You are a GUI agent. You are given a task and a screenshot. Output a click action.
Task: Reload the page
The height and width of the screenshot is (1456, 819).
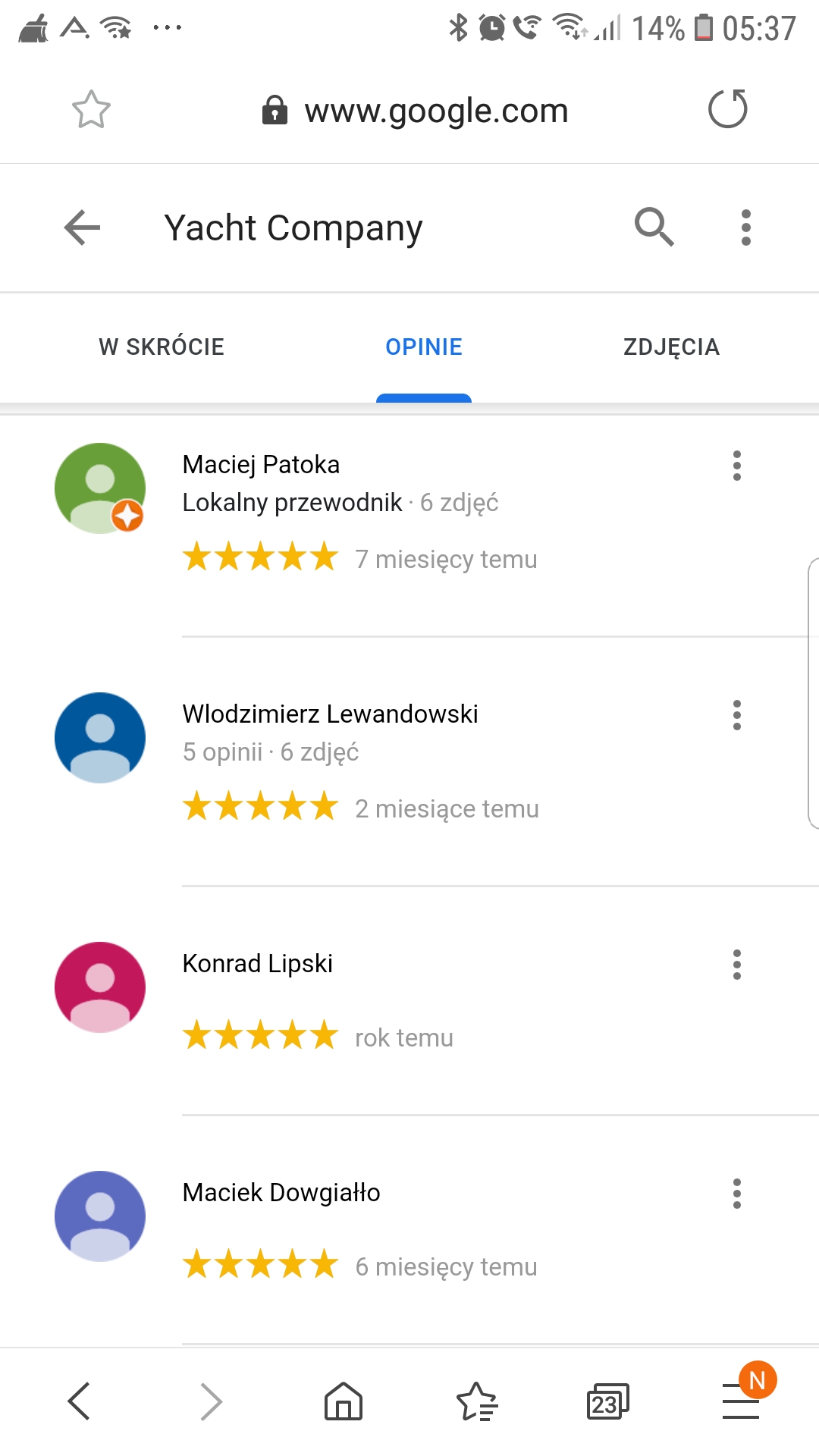[x=727, y=109]
